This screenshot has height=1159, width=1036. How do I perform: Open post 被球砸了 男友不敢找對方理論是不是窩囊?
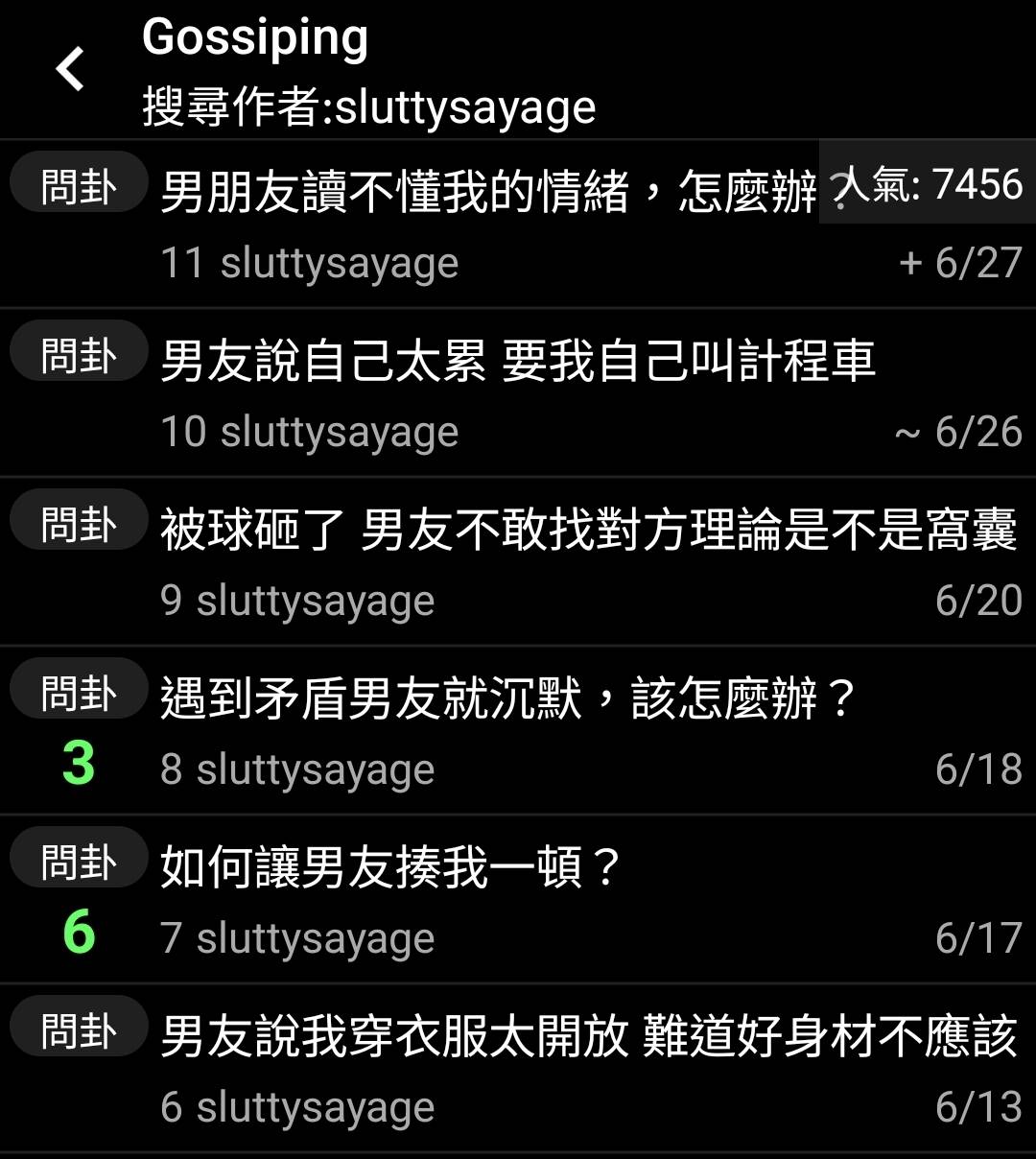point(587,531)
